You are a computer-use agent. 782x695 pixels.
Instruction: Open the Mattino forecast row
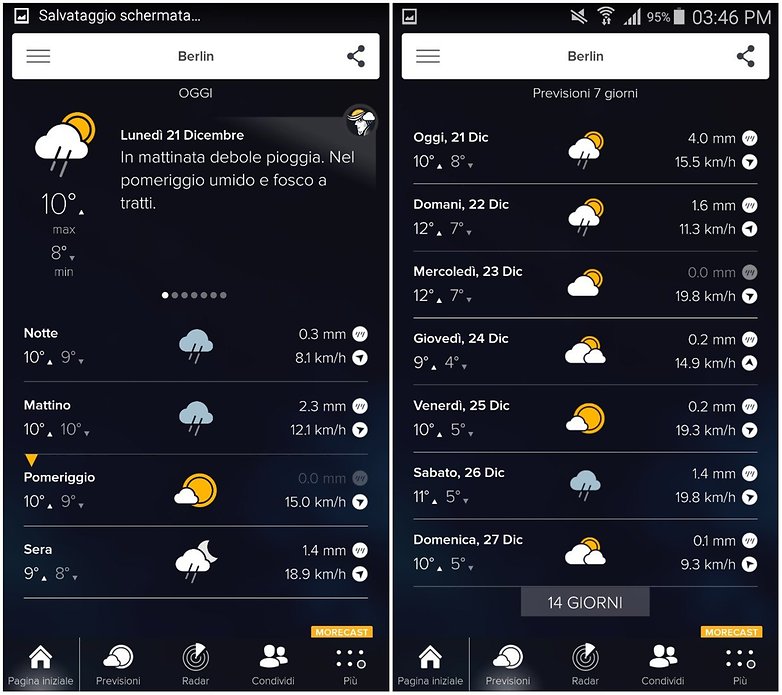pyautogui.click(x=195, y=417)
